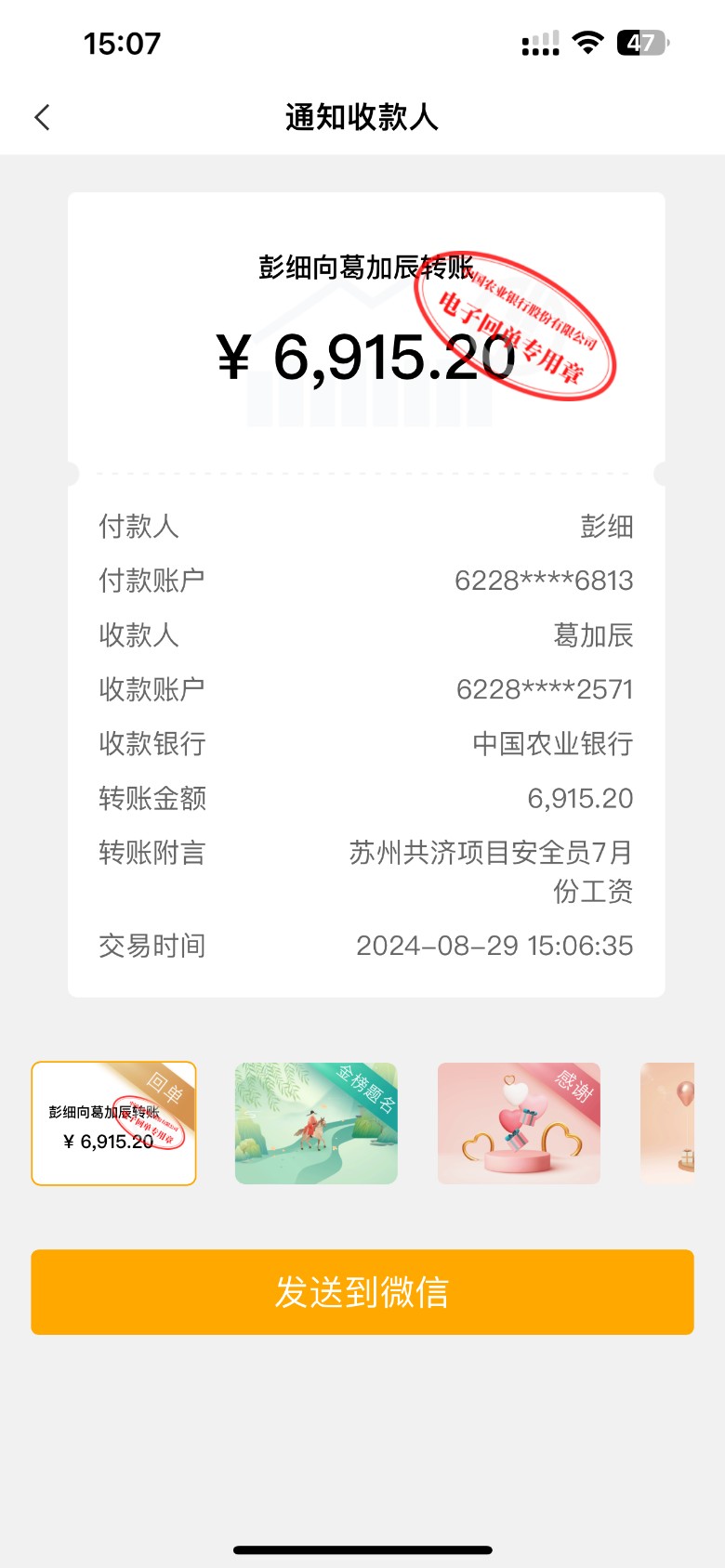Select the 回单 receipt template
Image resolution: width=725 pixels, height=1568 pixels.
[113, 1123]
